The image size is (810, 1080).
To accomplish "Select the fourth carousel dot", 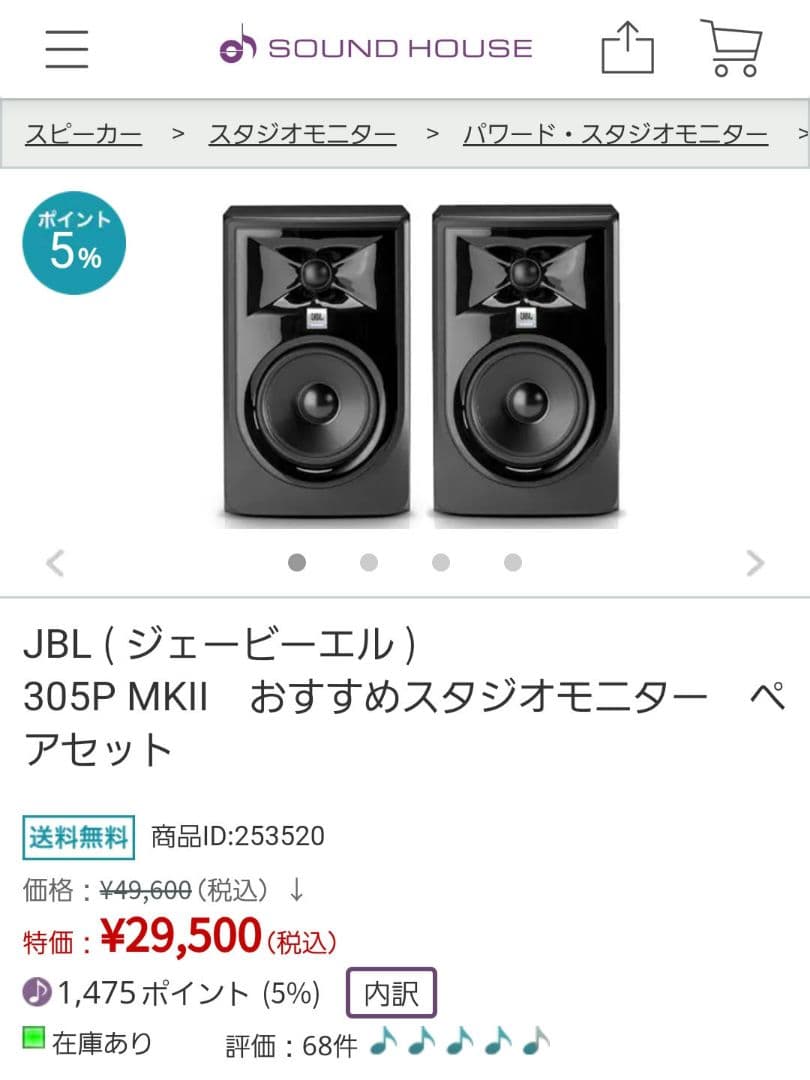I will click(513, 564).
